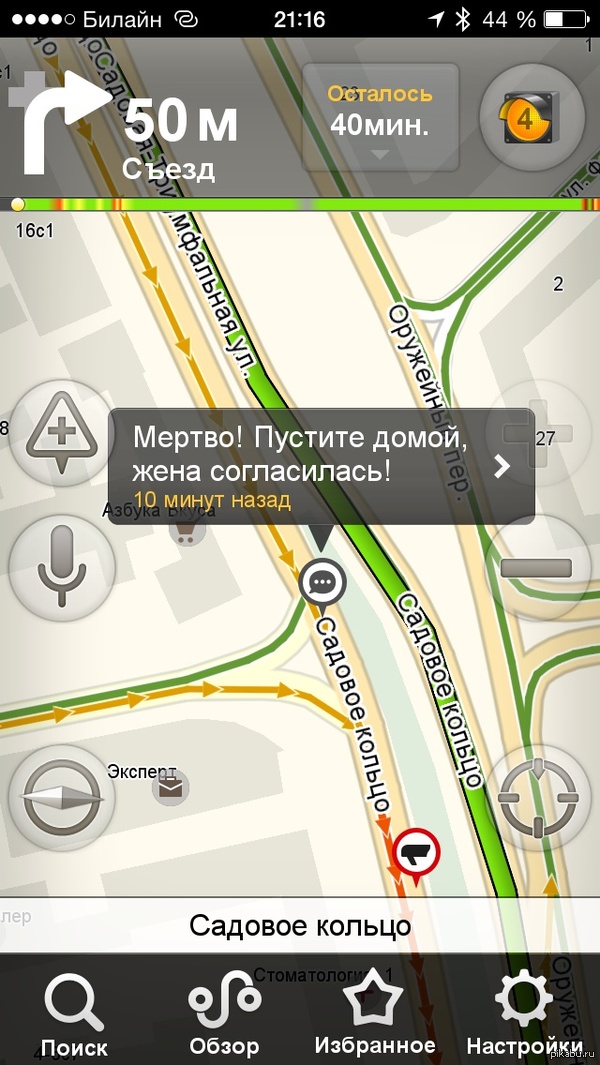Screen dimensions: 600x1065
Task: Open the comment bubble Мертво! Пустите домой
Action: [320, 465]
